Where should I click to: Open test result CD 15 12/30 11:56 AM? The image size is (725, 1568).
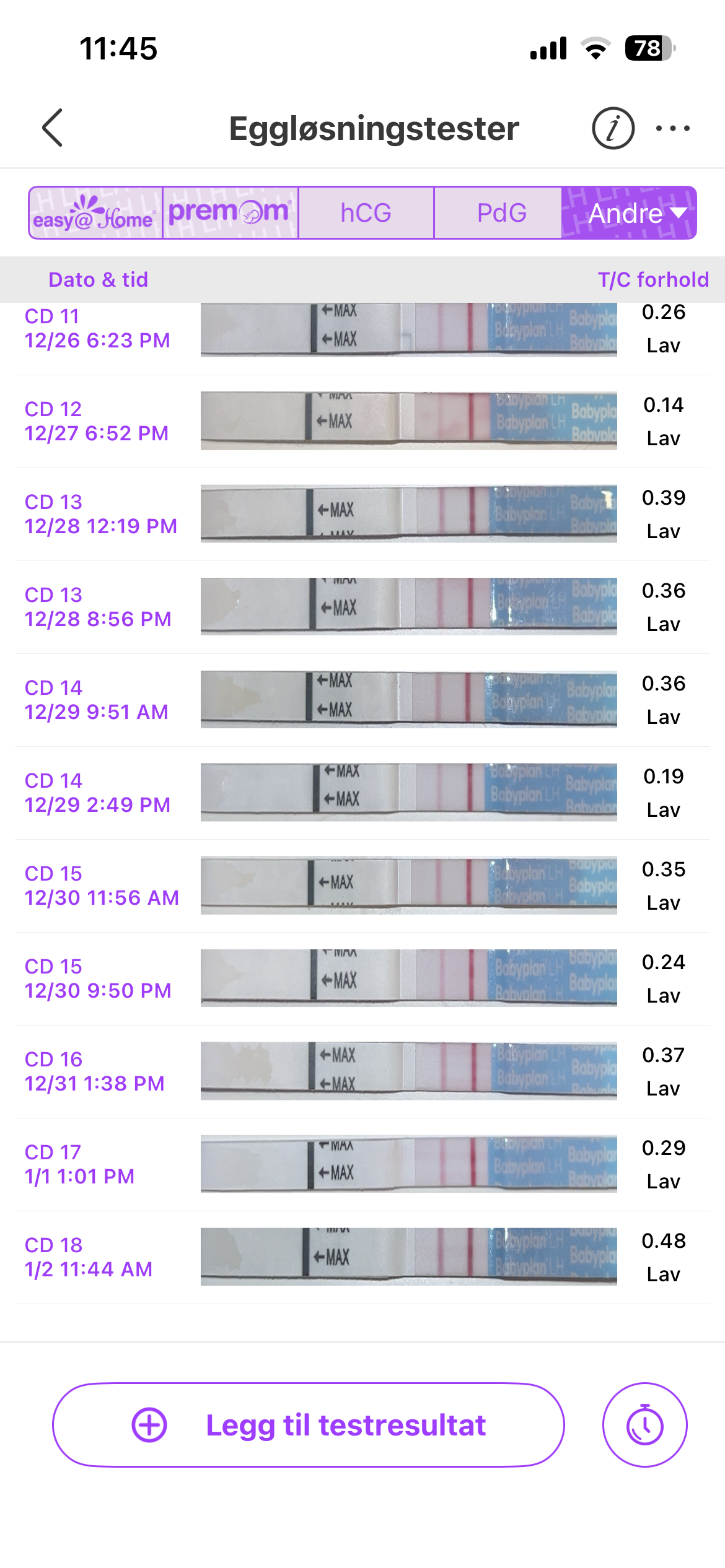[362, 886]
